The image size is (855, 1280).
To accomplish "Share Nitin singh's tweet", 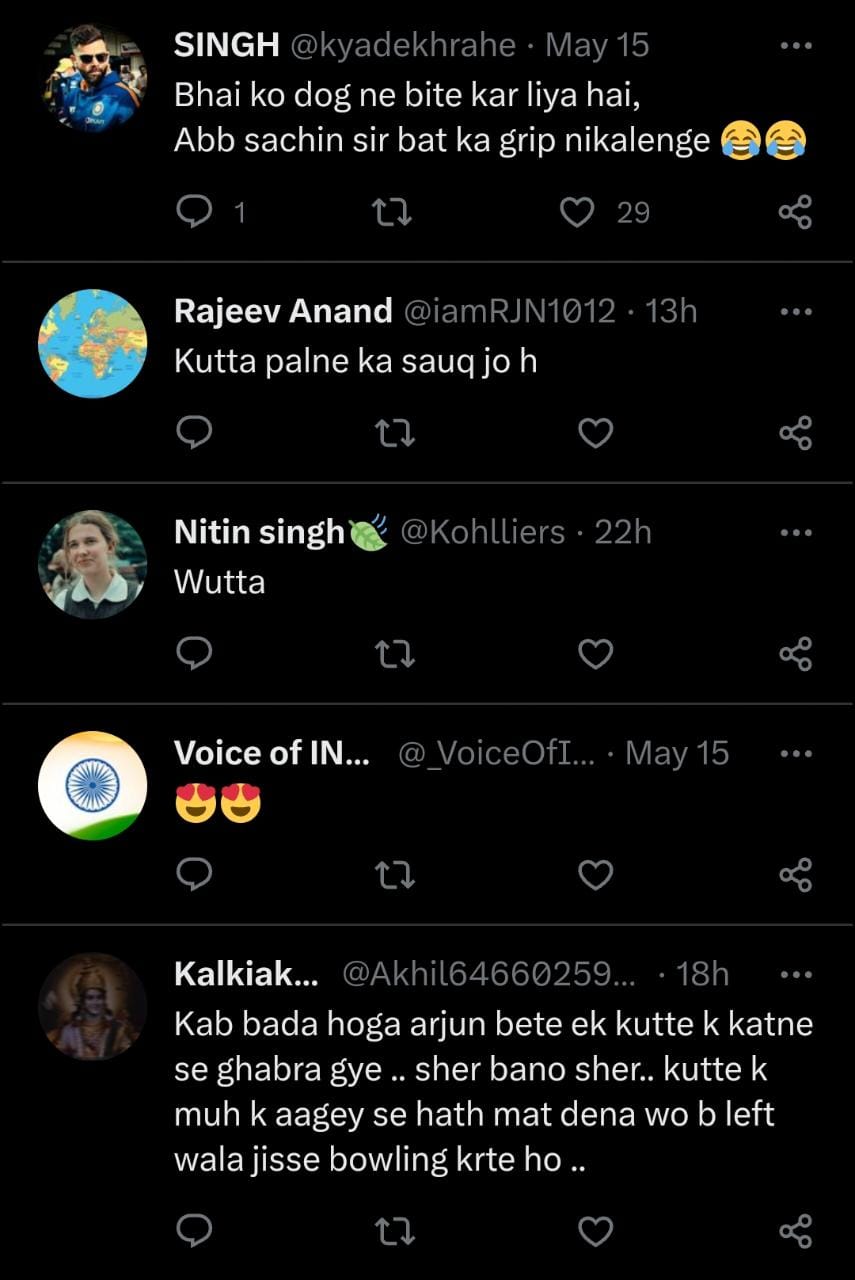I will [x=795, y=654].
